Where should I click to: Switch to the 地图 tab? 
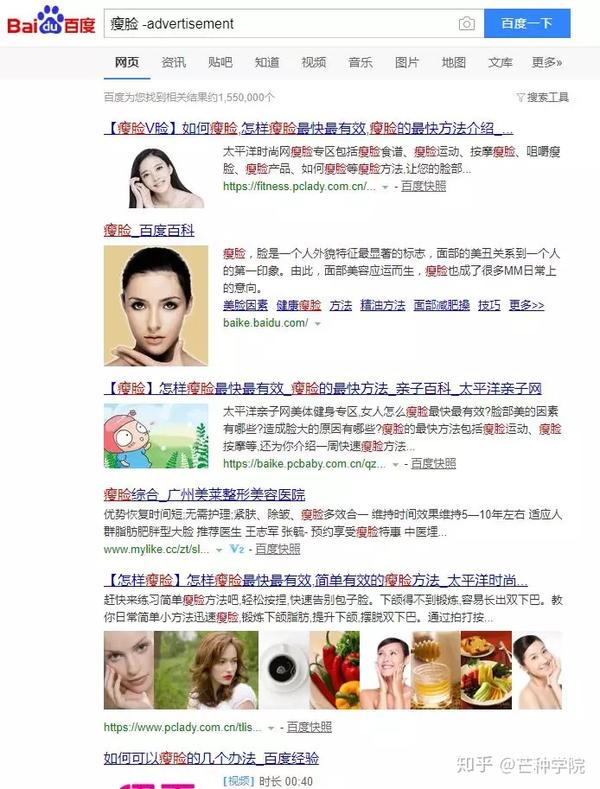click(454, 62)
